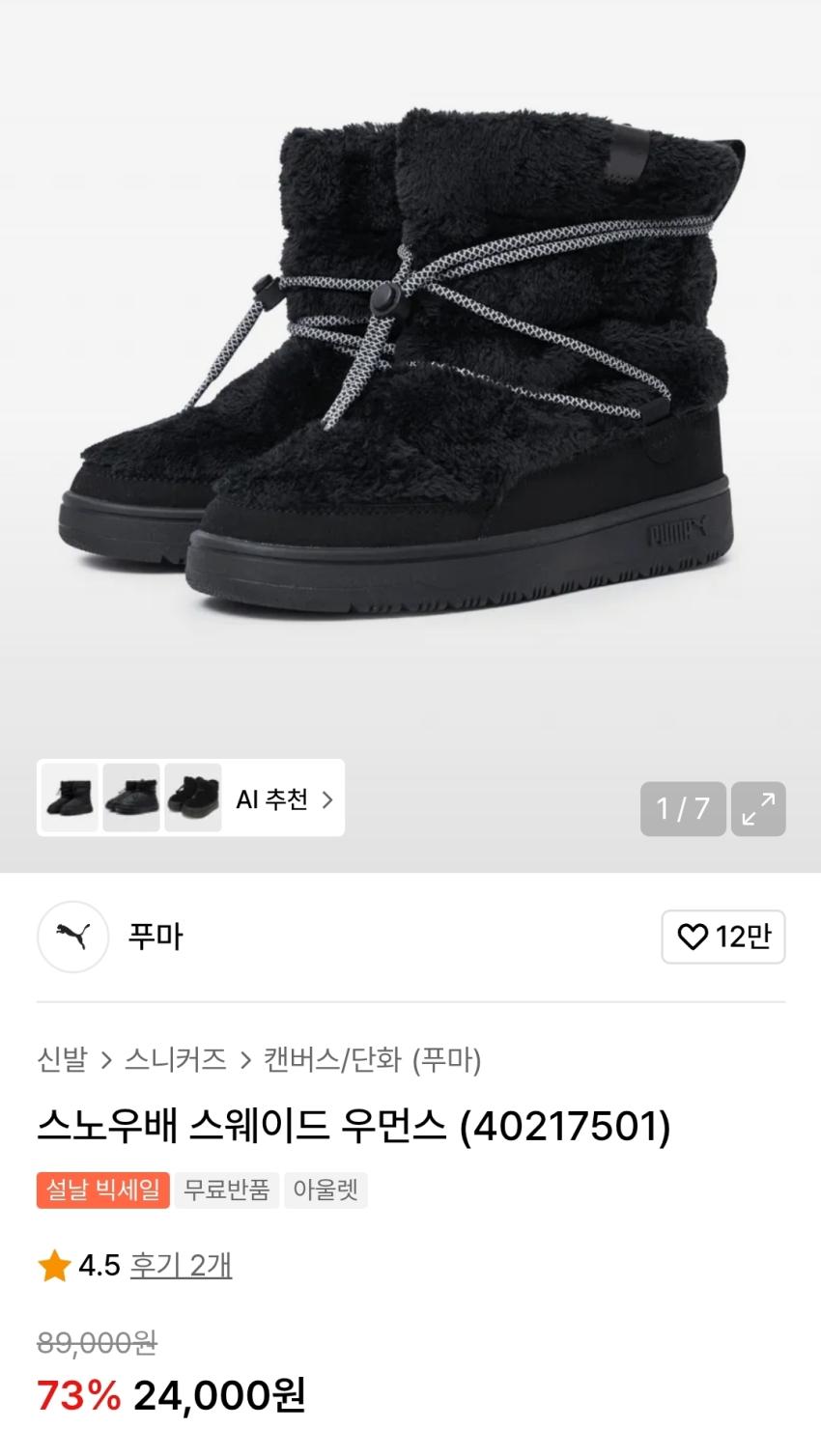Expand product image to fullscreen
The image size is (821, 1456).
point(758,808)
